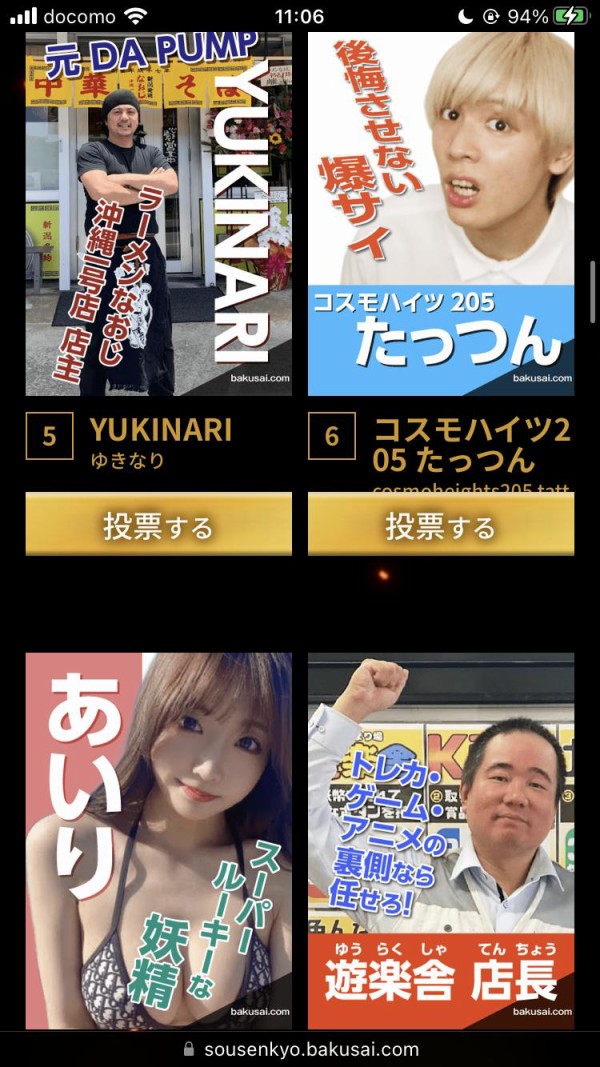Open the YUKINARI candidate poster
600x1067 pixels.
(x=159, y=214)
